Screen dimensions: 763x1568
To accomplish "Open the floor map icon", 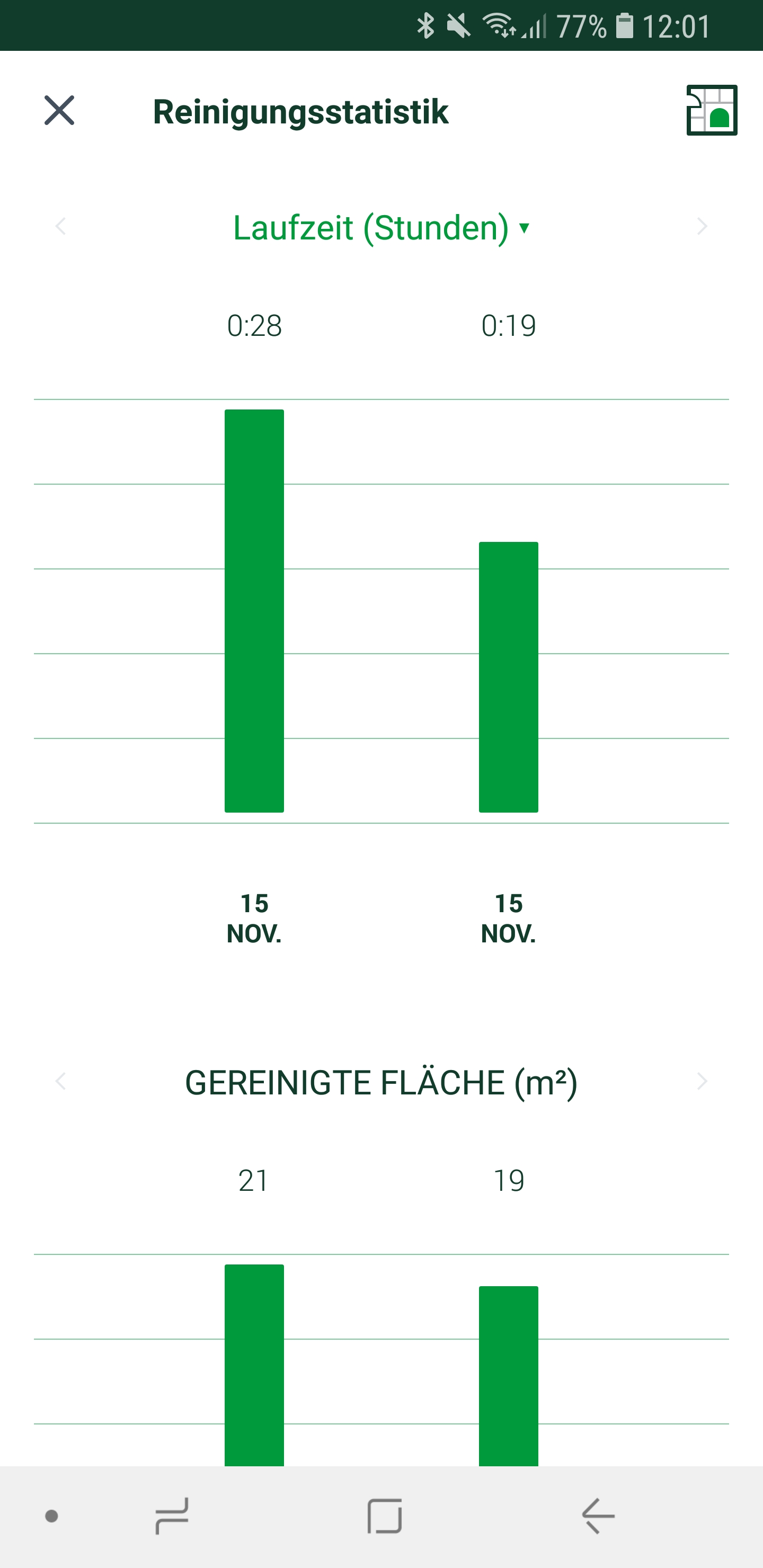I will [x=711, y=111].
